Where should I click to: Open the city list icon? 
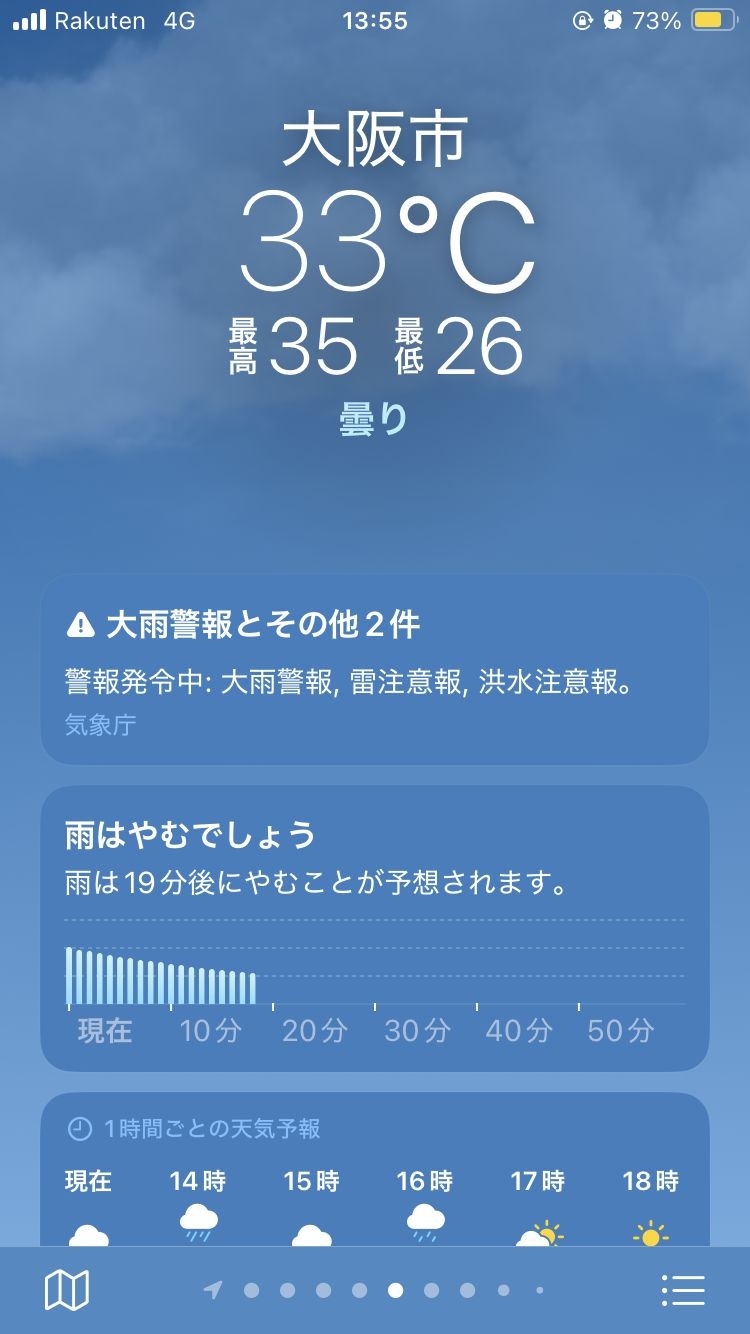tap(683, 1290)
